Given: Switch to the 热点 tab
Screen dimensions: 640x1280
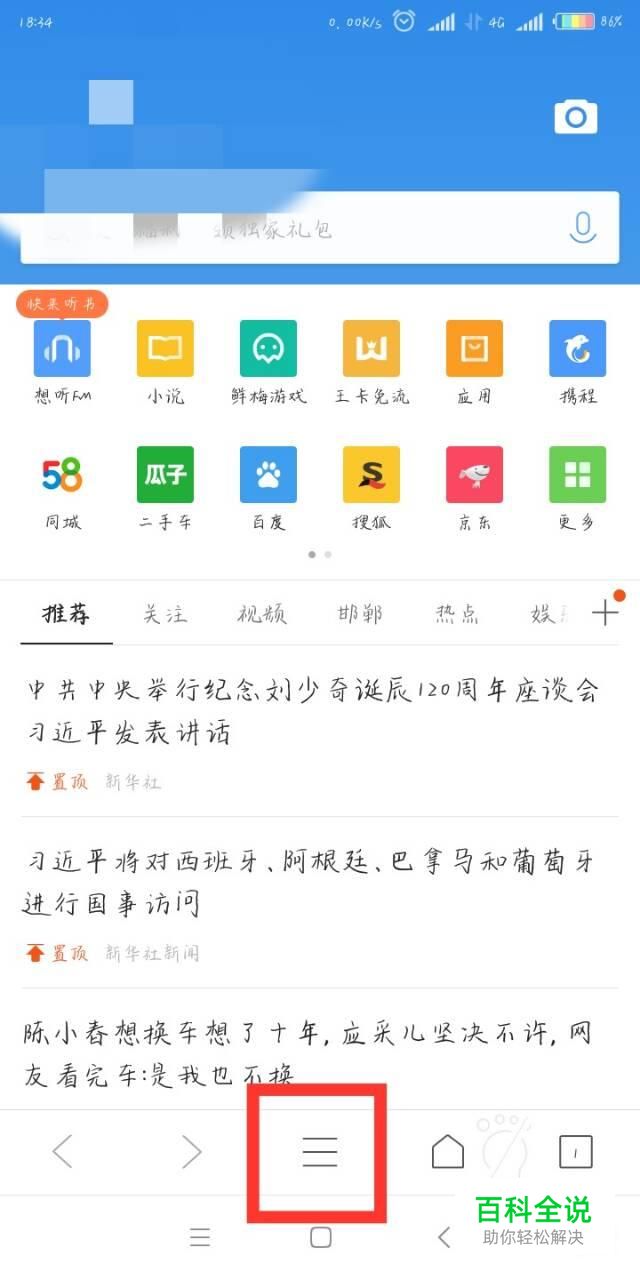Looking at the screenshot, I should (x=457, y=614).
